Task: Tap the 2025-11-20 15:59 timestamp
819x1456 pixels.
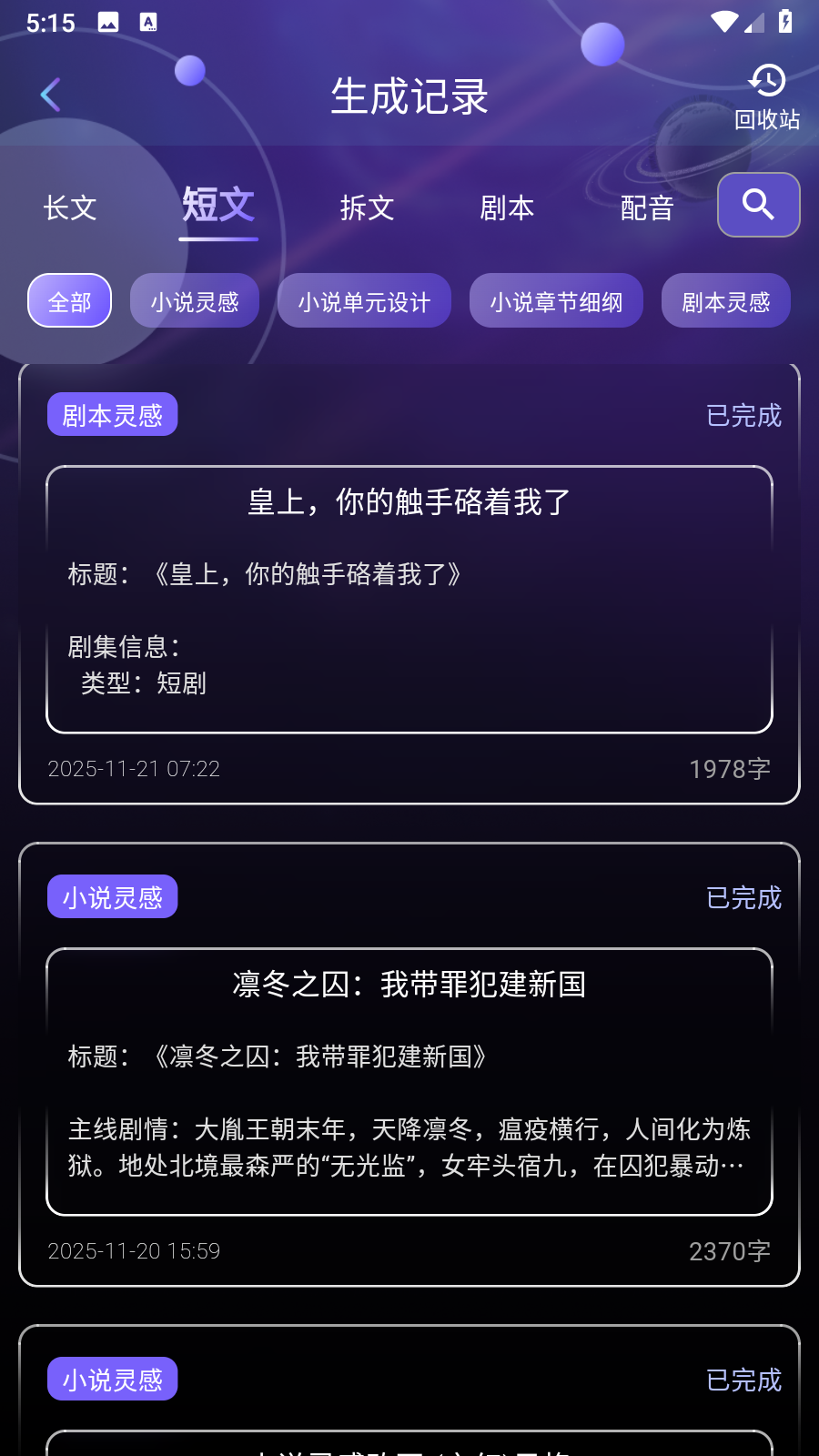Action: [134, 1251]
